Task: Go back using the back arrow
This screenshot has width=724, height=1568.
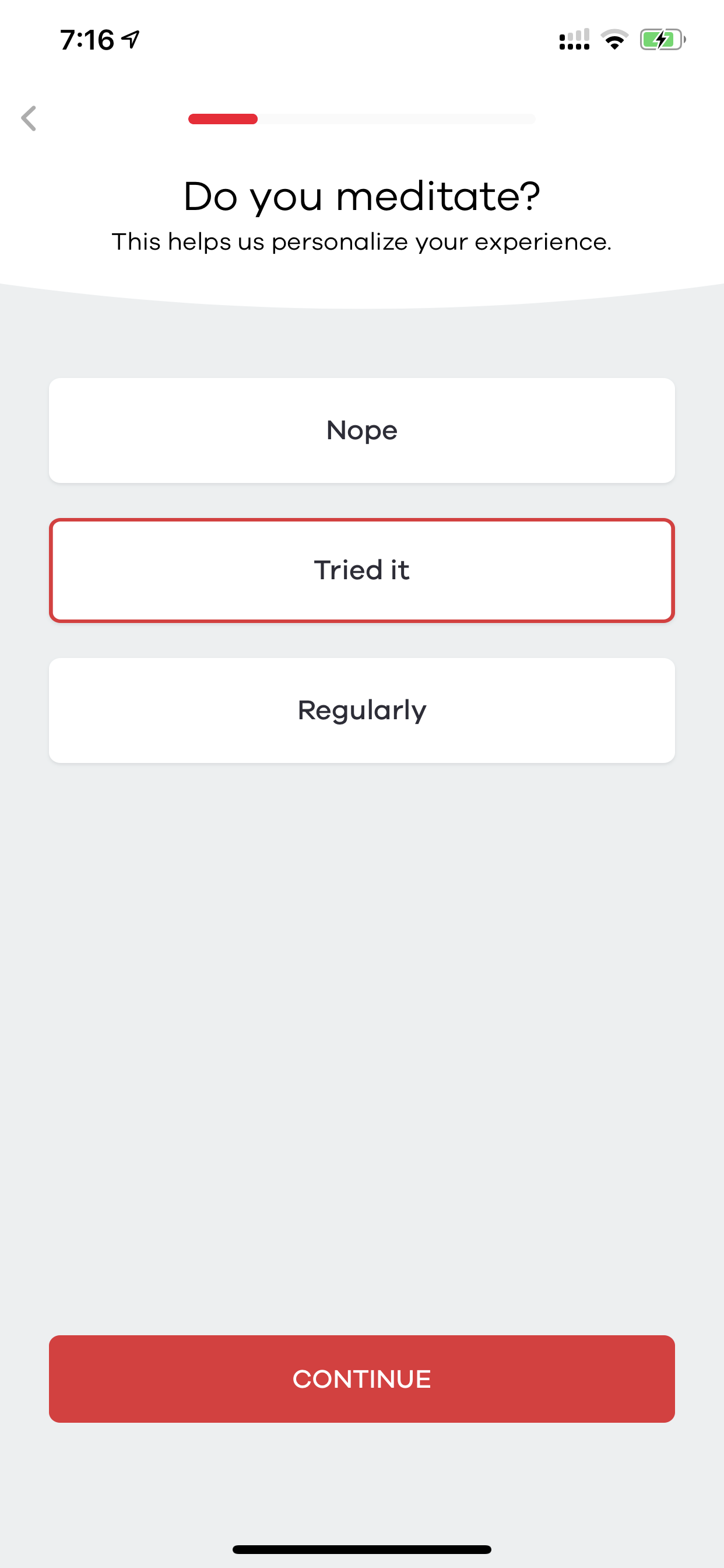Action: click(x=29, y=118)
